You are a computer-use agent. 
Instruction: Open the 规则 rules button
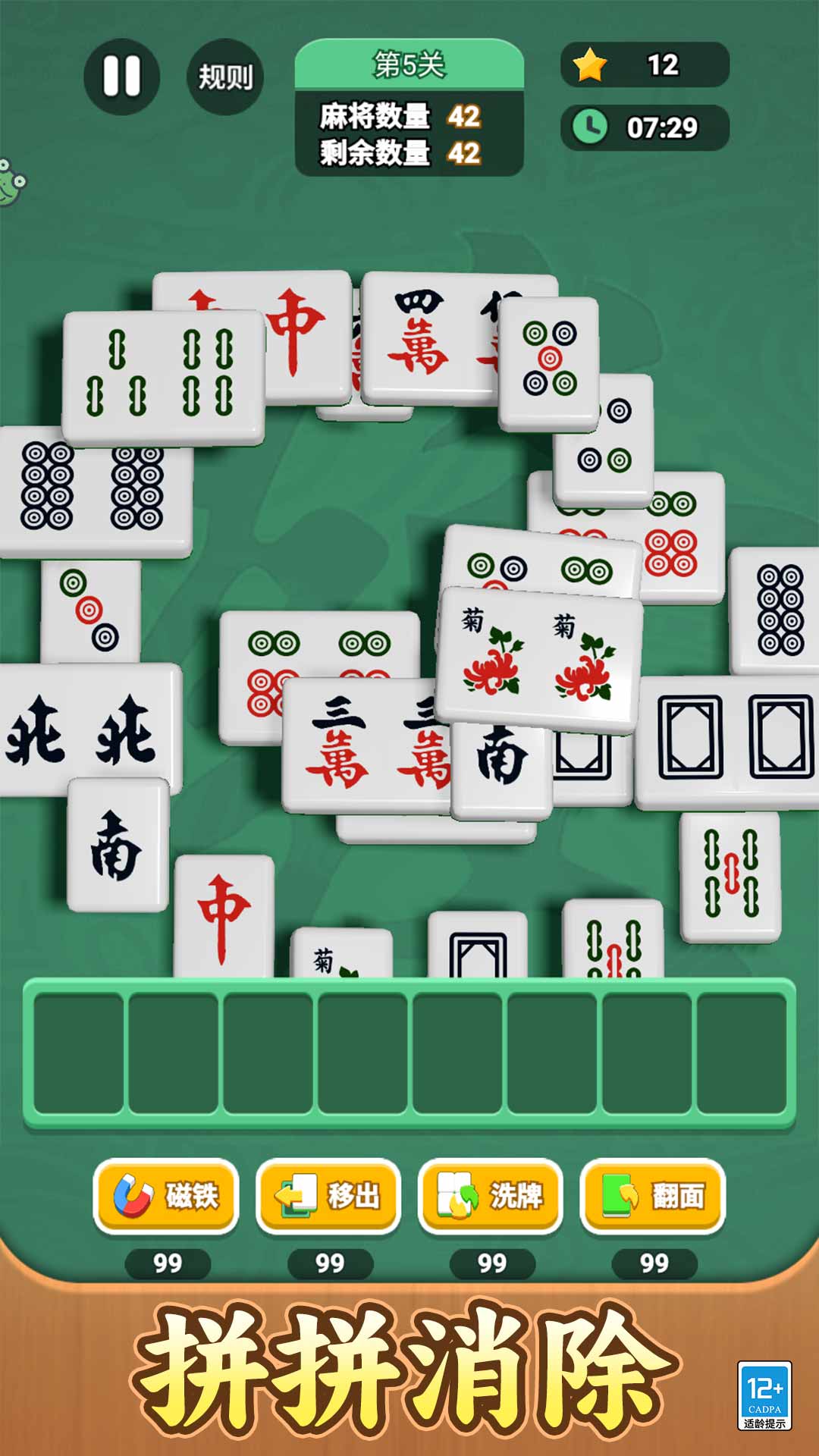(225, 77)
